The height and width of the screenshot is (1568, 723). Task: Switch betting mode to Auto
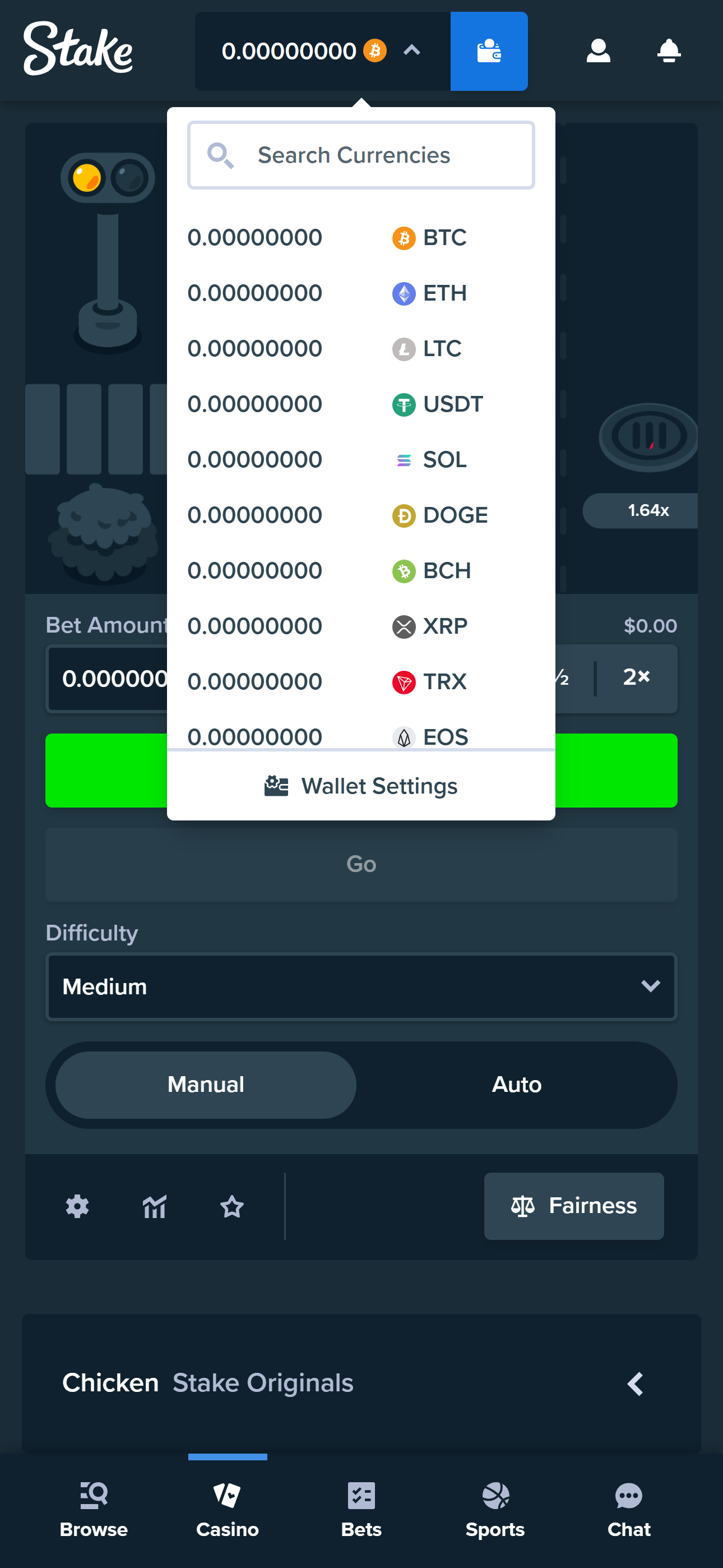[x=516, y=1084]
